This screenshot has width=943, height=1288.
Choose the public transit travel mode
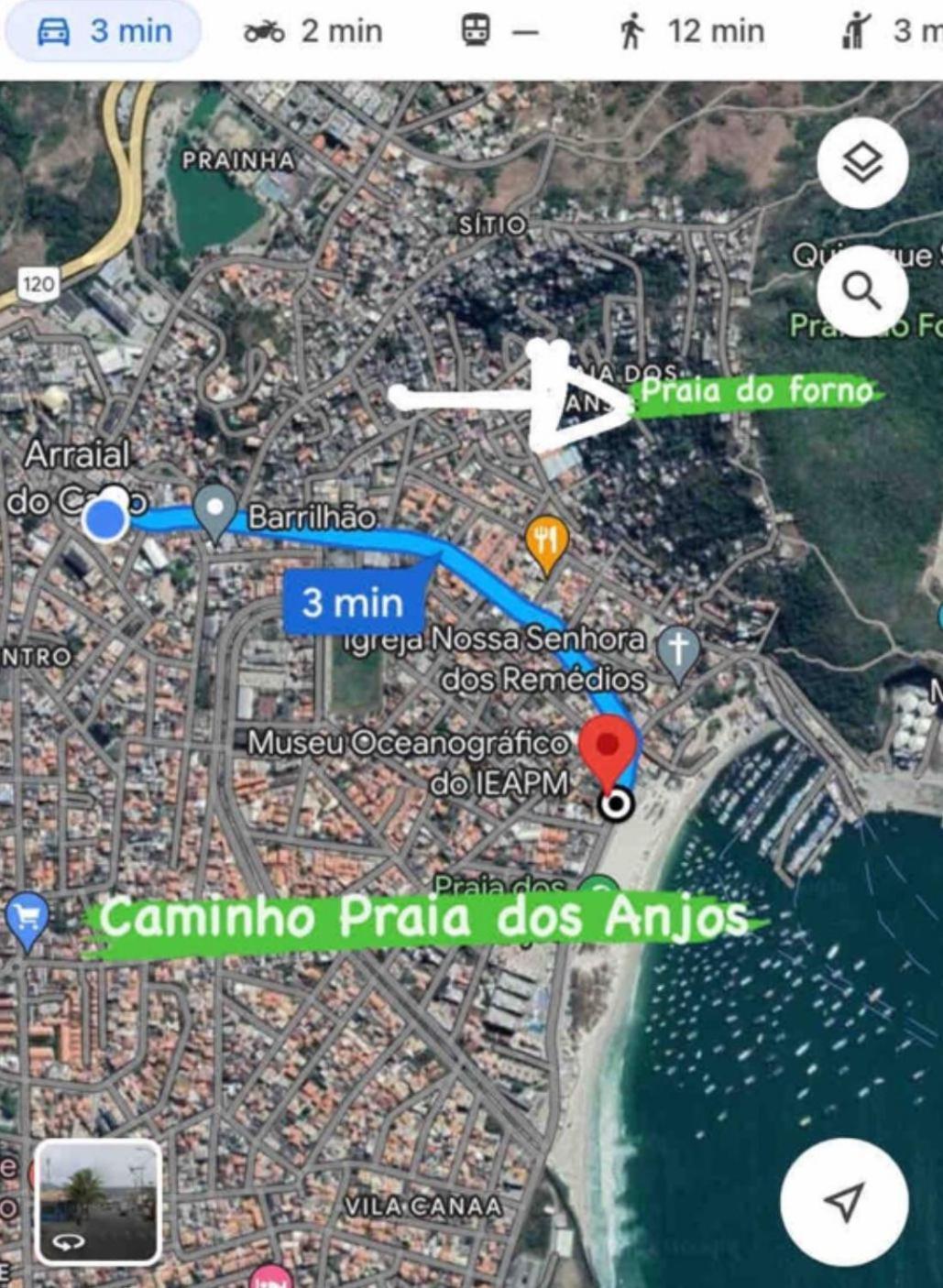click(499, 32)
